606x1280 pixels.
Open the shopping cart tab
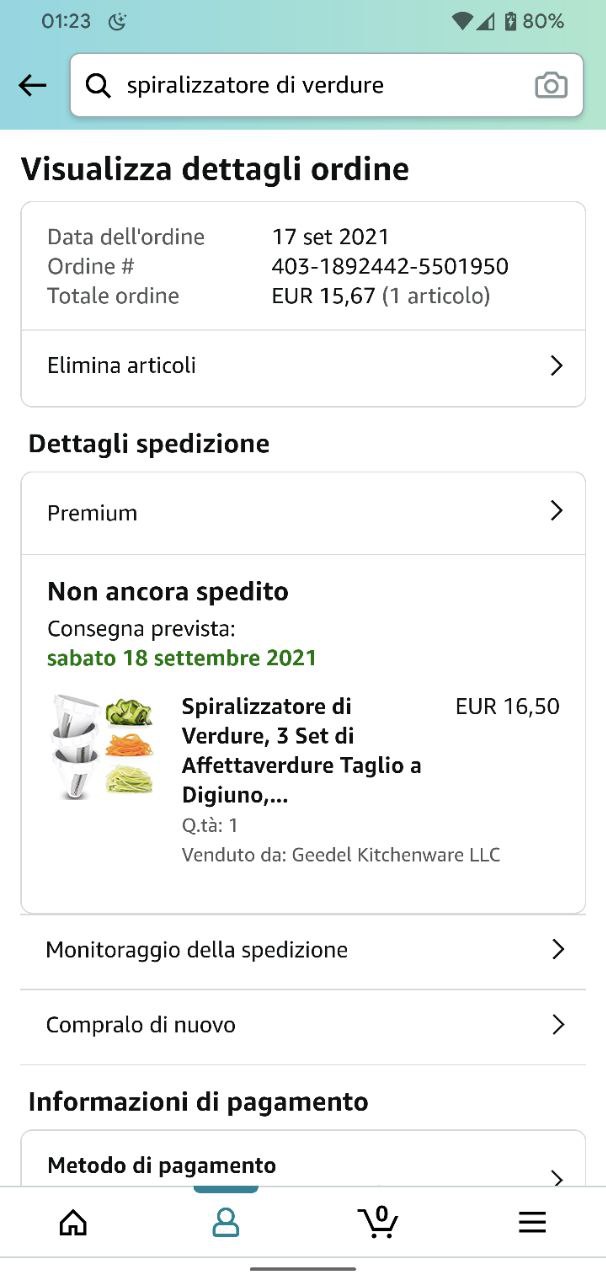click(x=378, y=1222)
